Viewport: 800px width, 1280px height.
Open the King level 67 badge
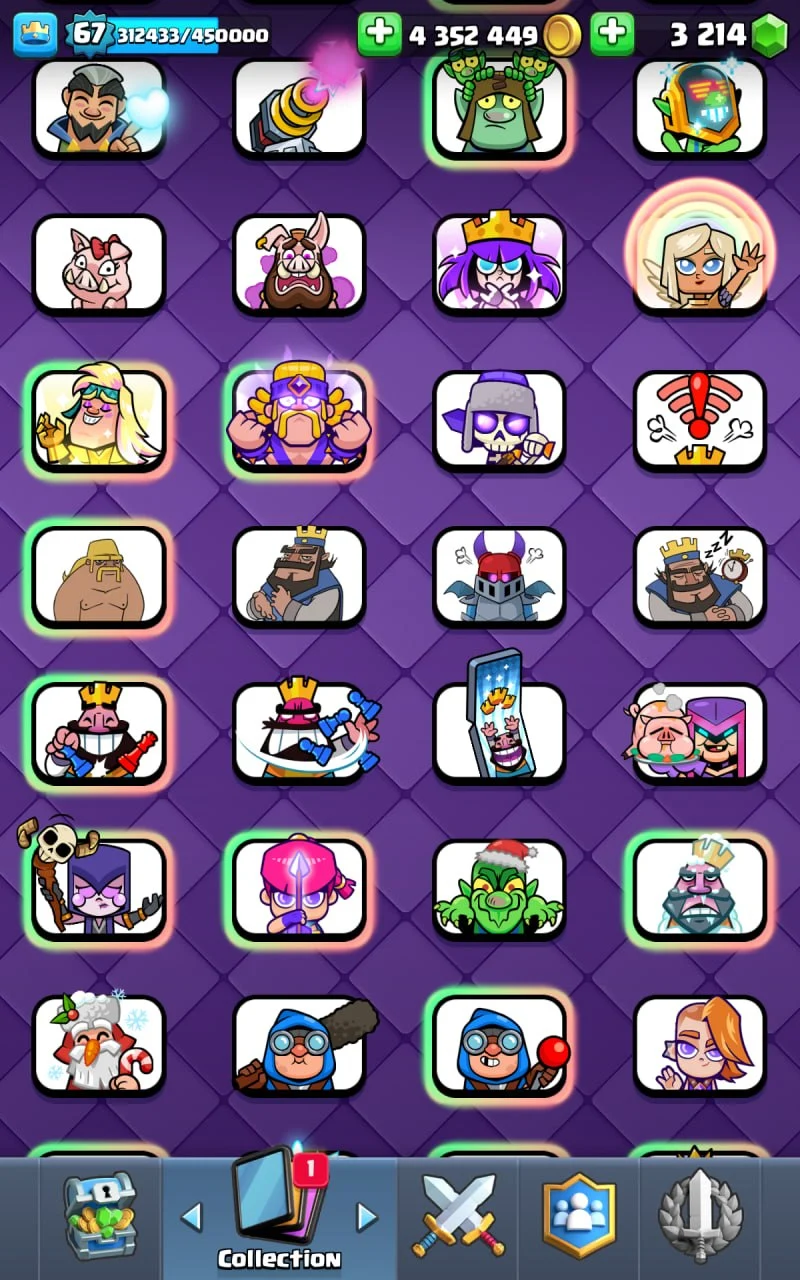88,34
